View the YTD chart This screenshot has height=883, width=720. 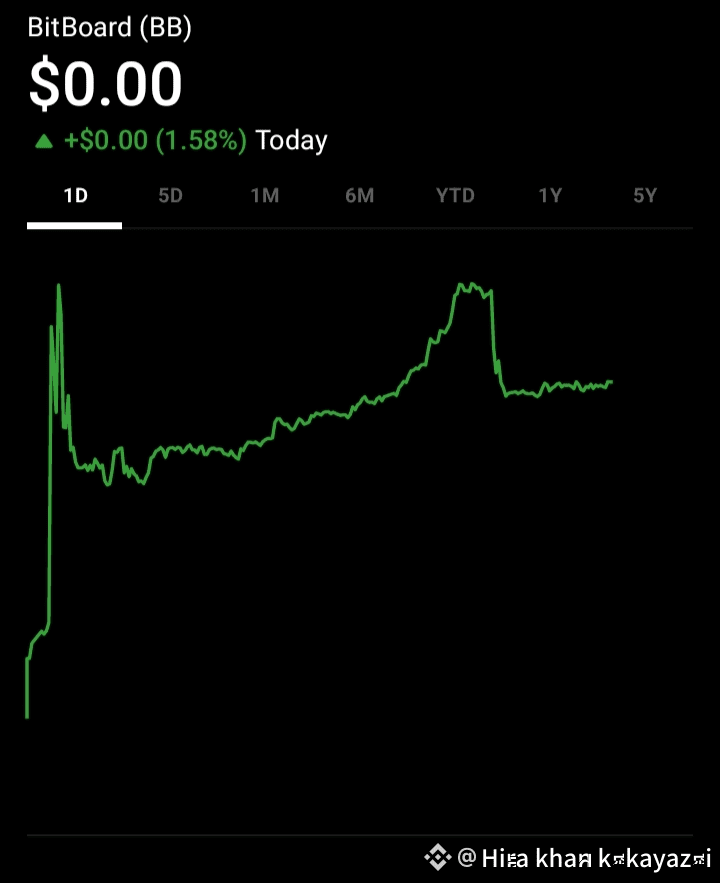click(455, 196)
